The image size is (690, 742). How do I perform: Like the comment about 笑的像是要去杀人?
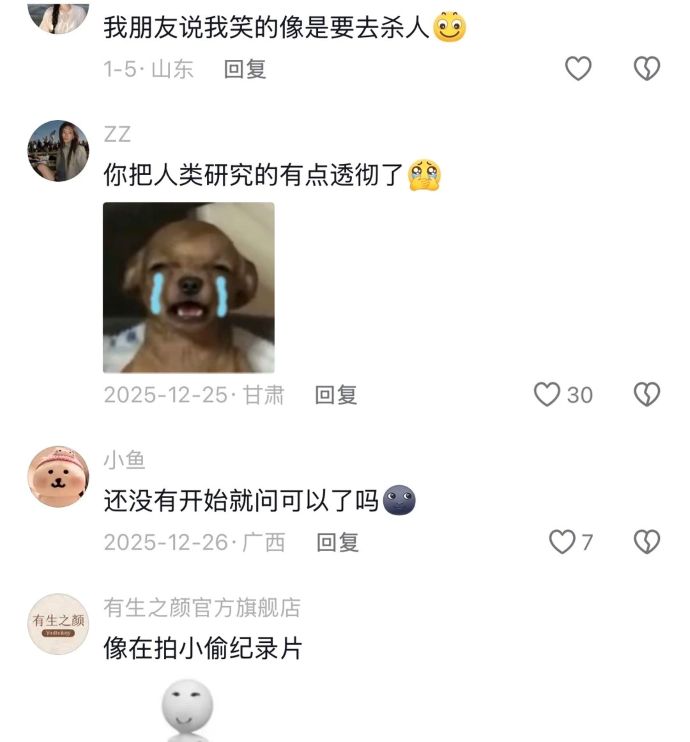[x=578, y=68]
